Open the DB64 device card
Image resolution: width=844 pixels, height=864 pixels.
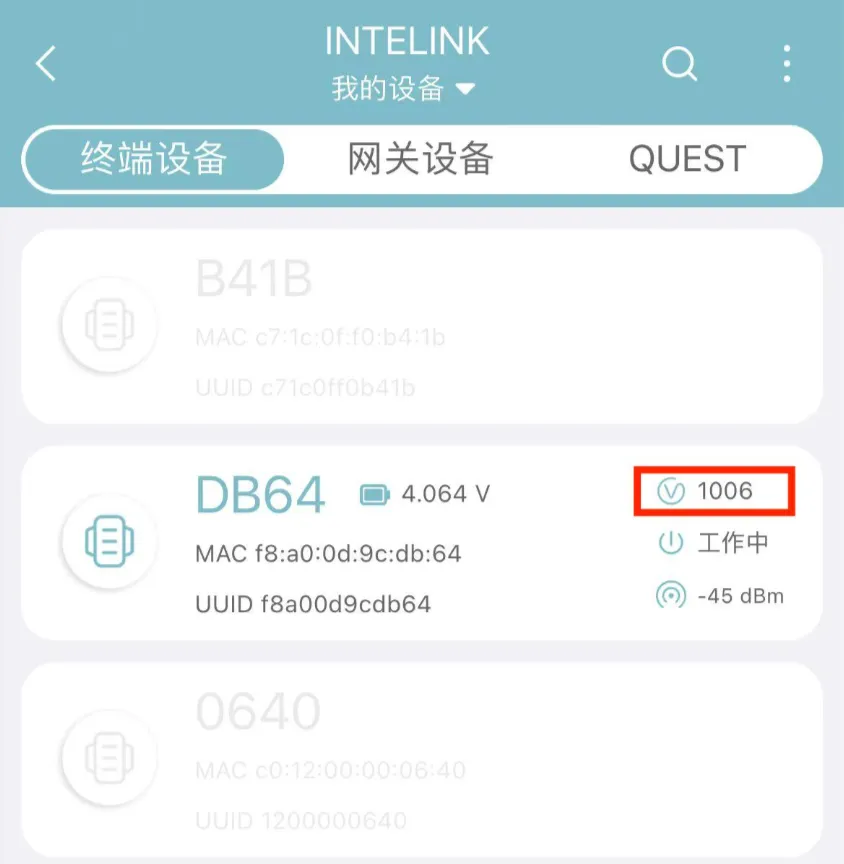tap(421, 542)
